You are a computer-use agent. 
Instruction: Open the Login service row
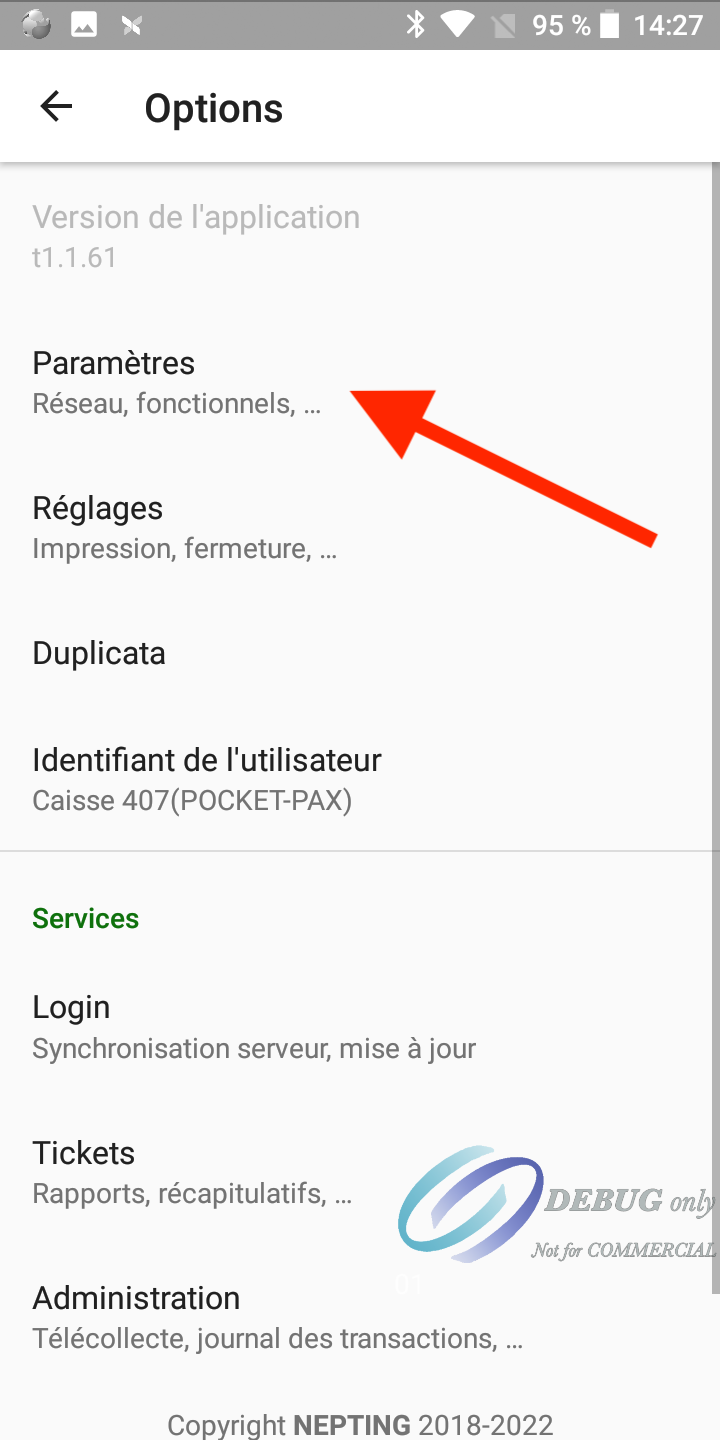pyautogui.click(x=360, y=1026)
